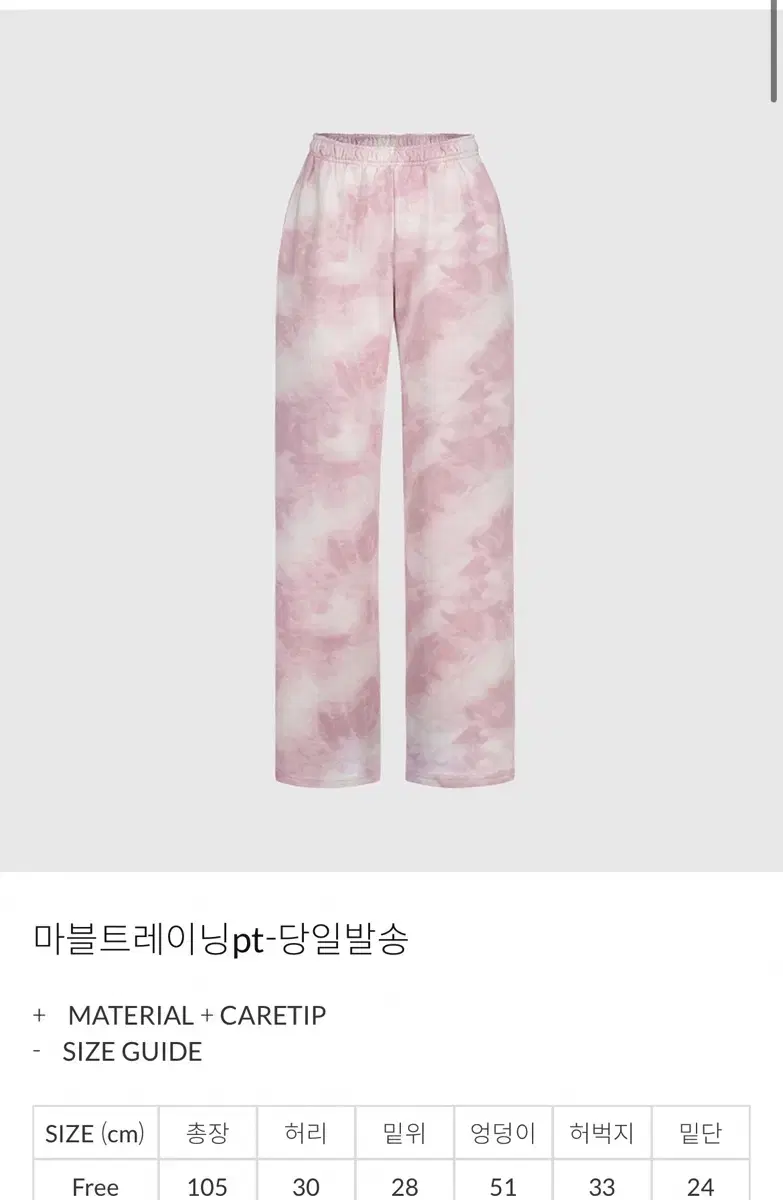Image resolution: width=783 pixels, height=1200 pixels.
Task: Click the SIZE GUIDE label text
Action: (x=131, y=1051)
